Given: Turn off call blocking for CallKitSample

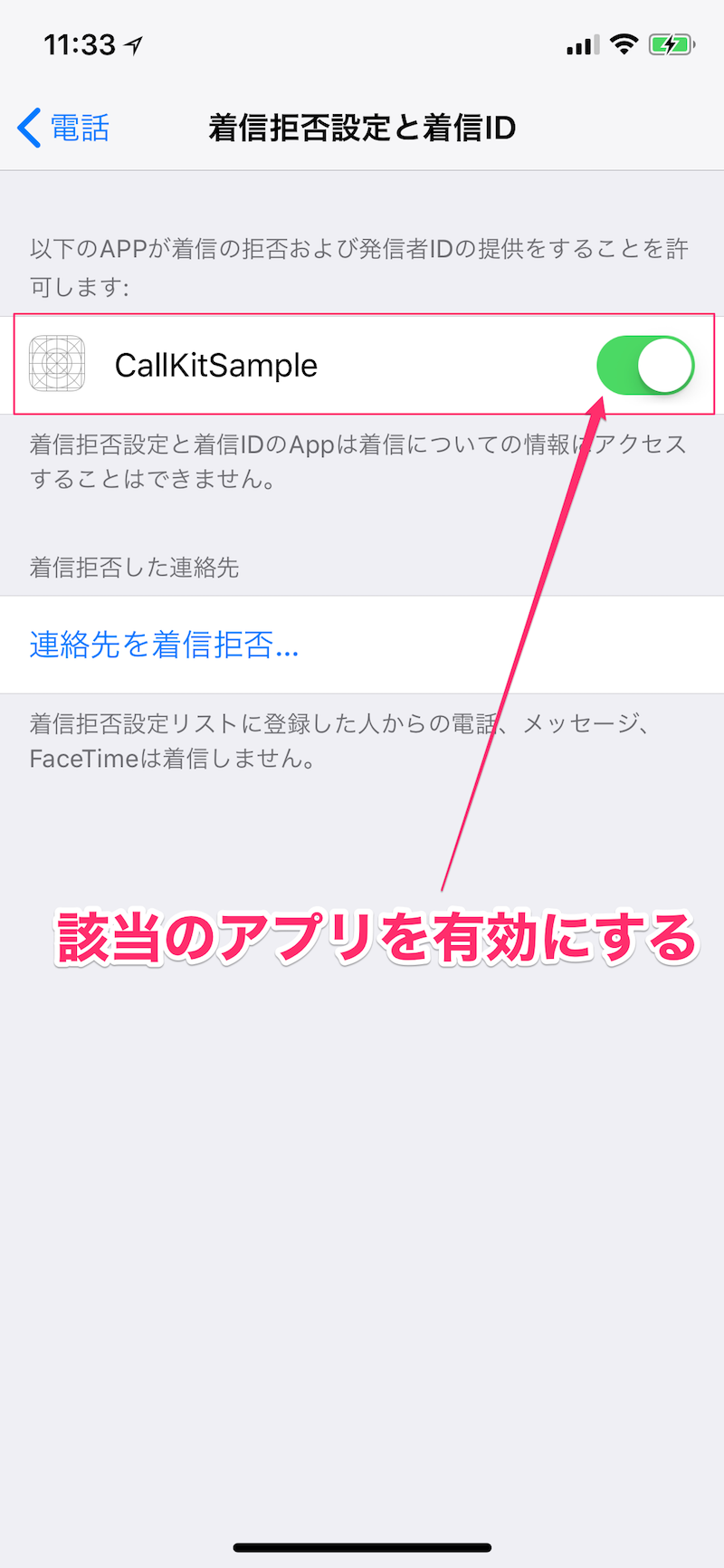Looking at the screenshot, I should coord(644,363).
